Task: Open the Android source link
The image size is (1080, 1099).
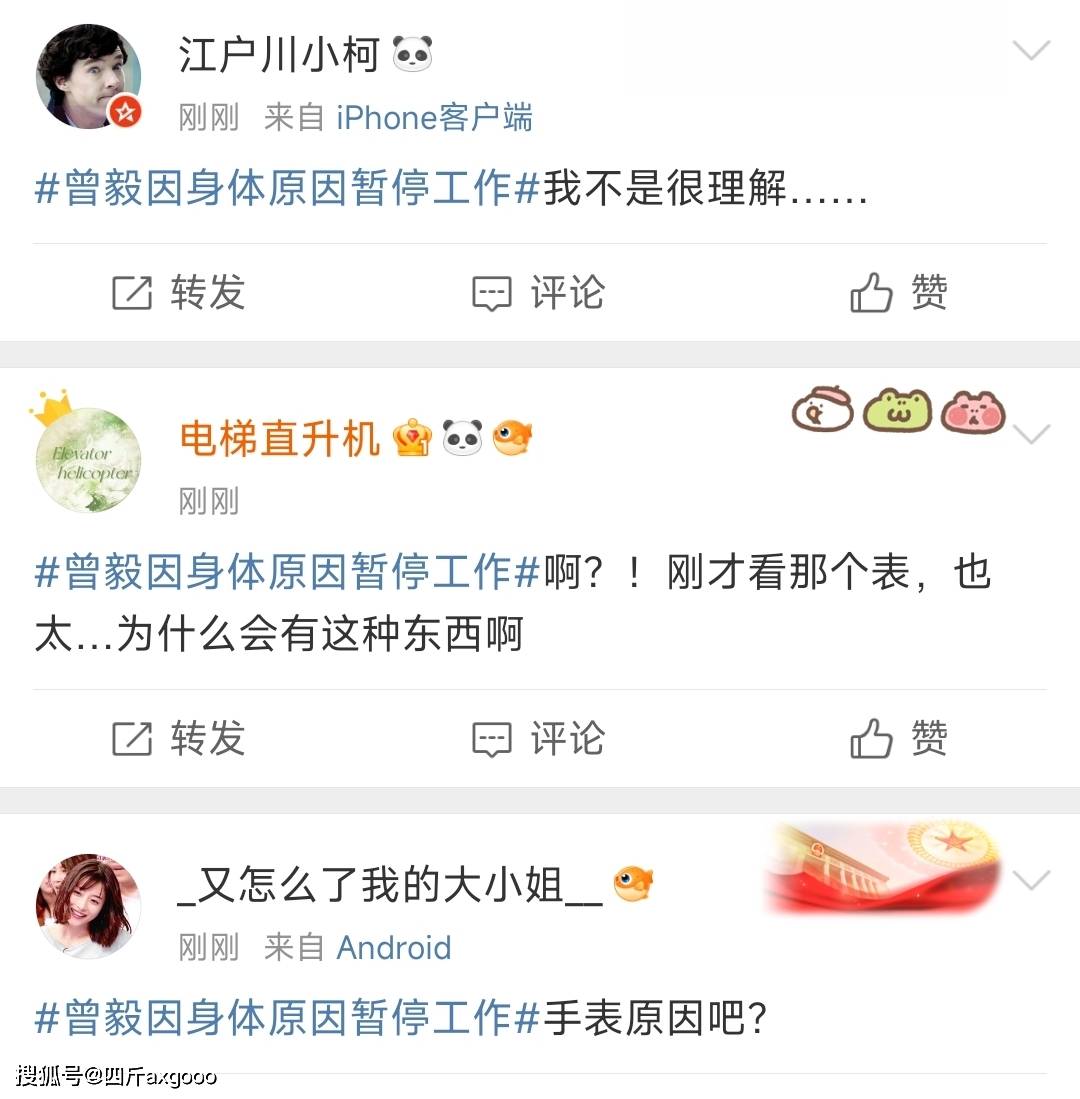Action: pos(393,947)
